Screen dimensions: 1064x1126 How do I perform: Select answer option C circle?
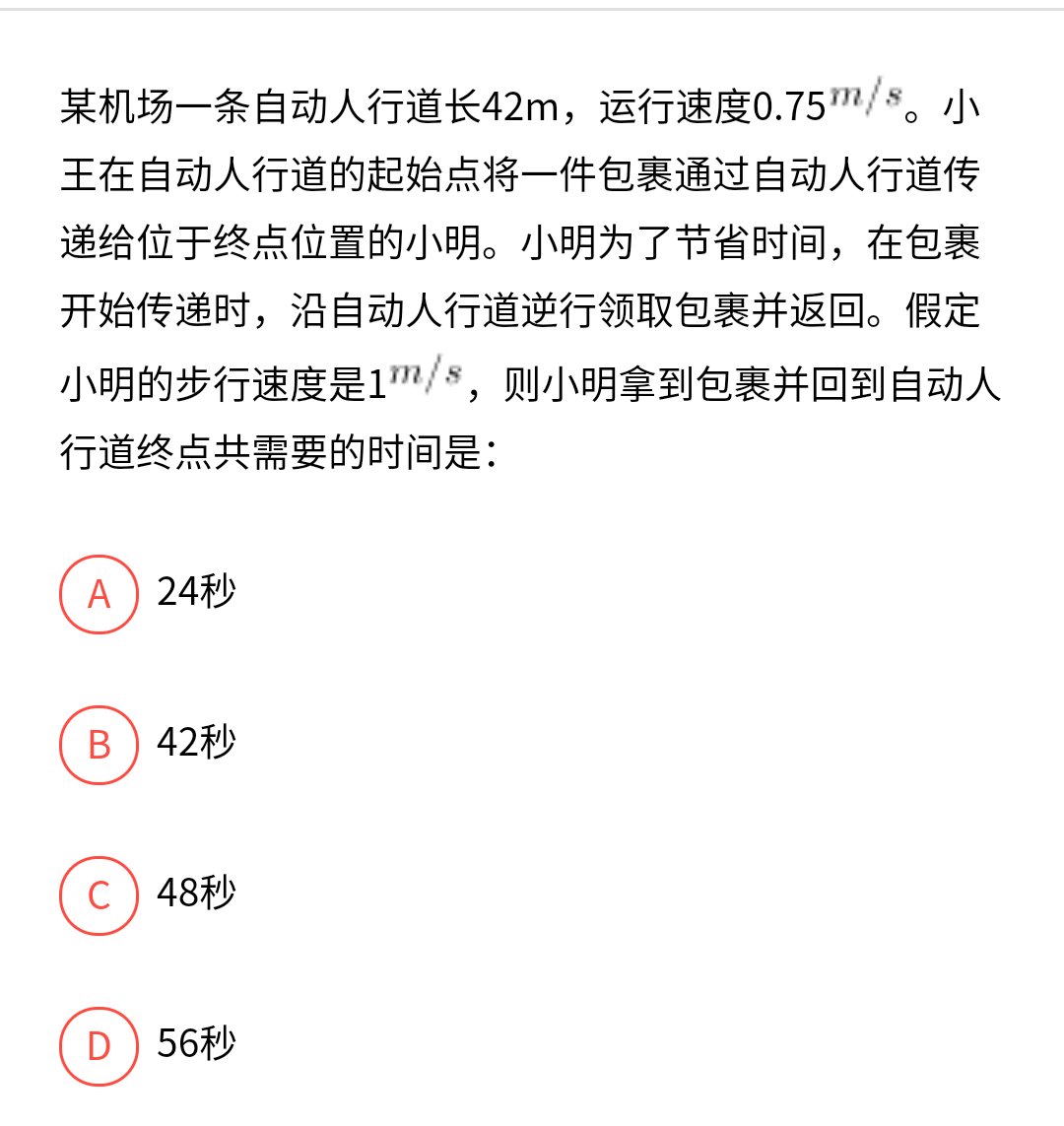click(99, 896)
